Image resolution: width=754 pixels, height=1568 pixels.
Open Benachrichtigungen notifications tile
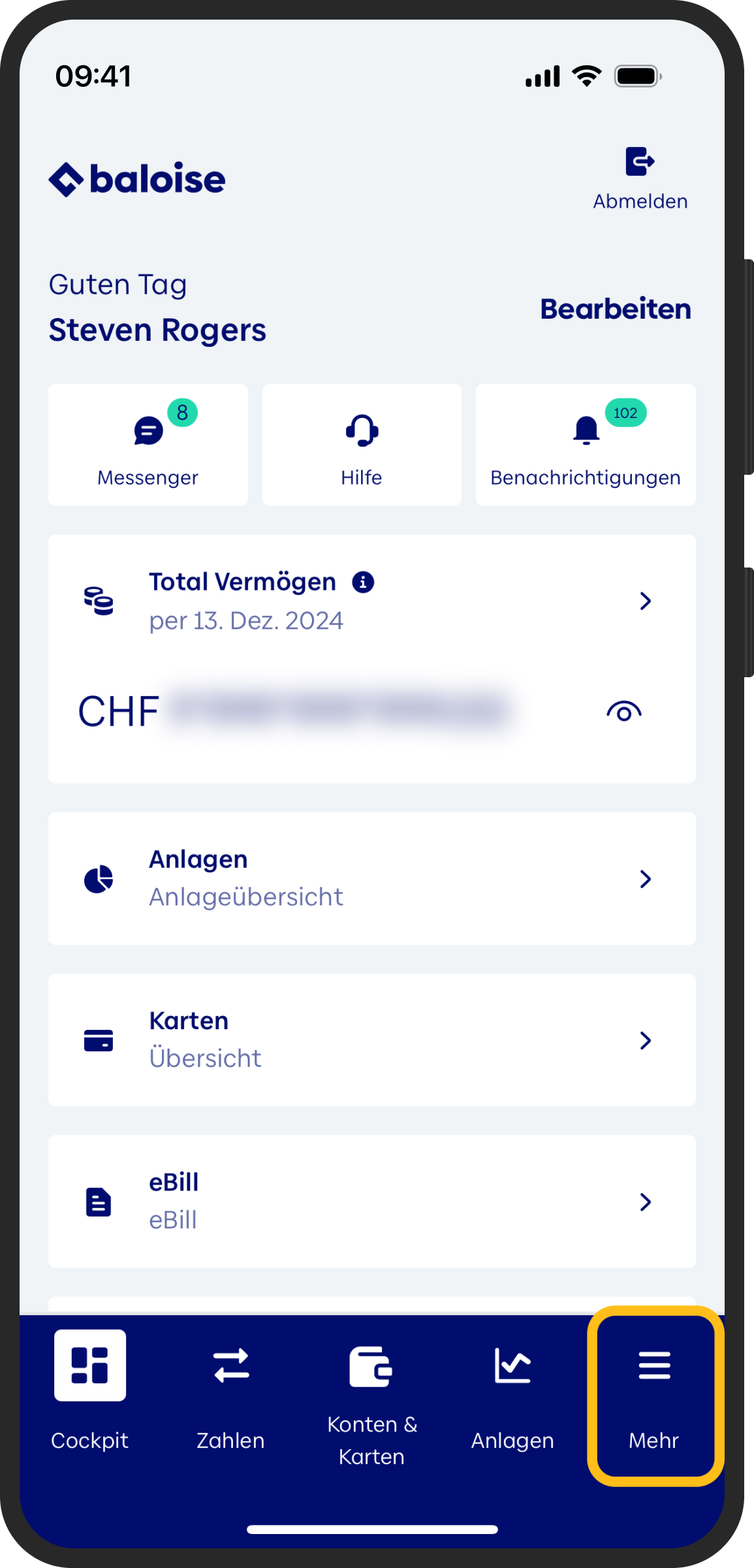(586, 445)
